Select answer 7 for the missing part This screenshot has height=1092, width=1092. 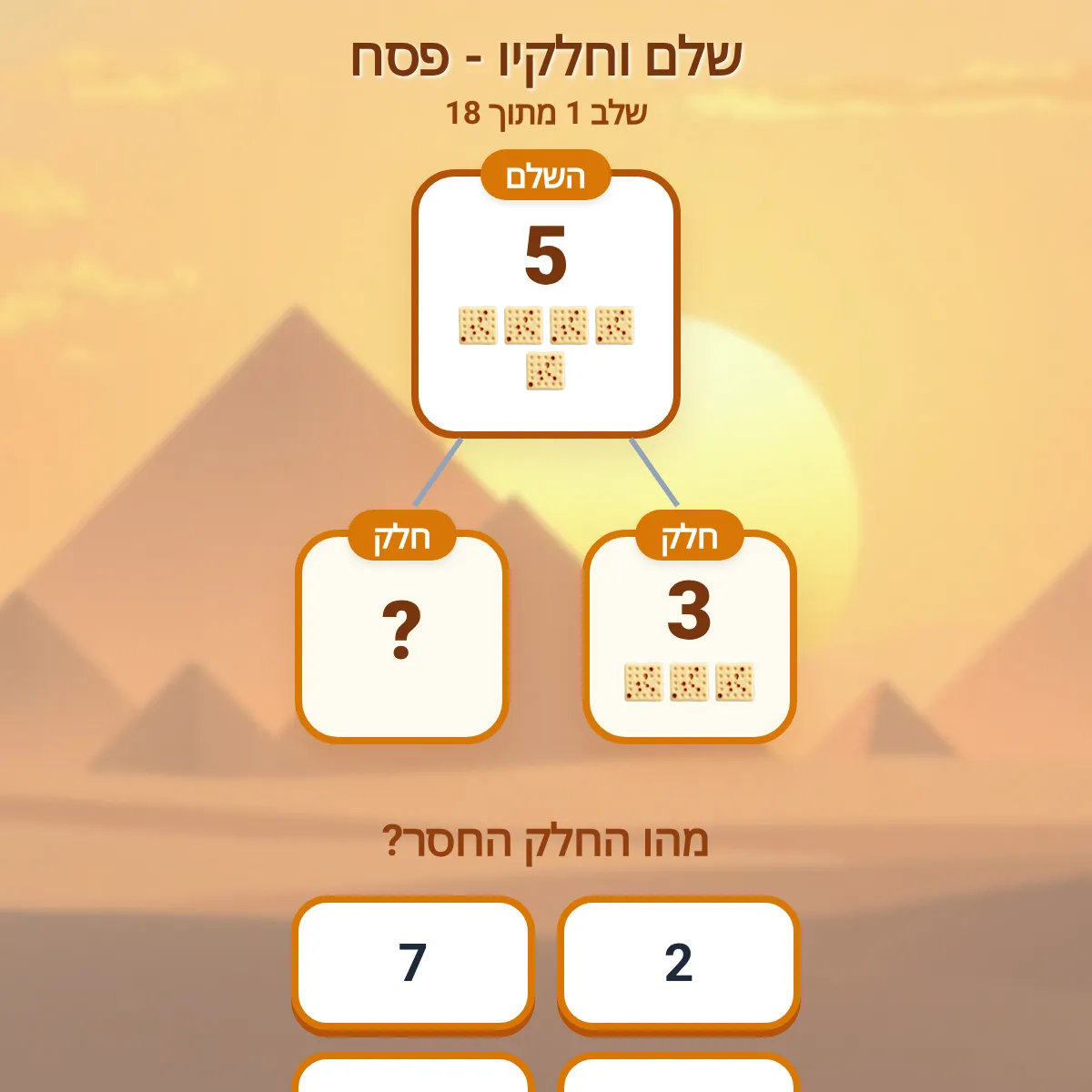click(x=412, y=963)
